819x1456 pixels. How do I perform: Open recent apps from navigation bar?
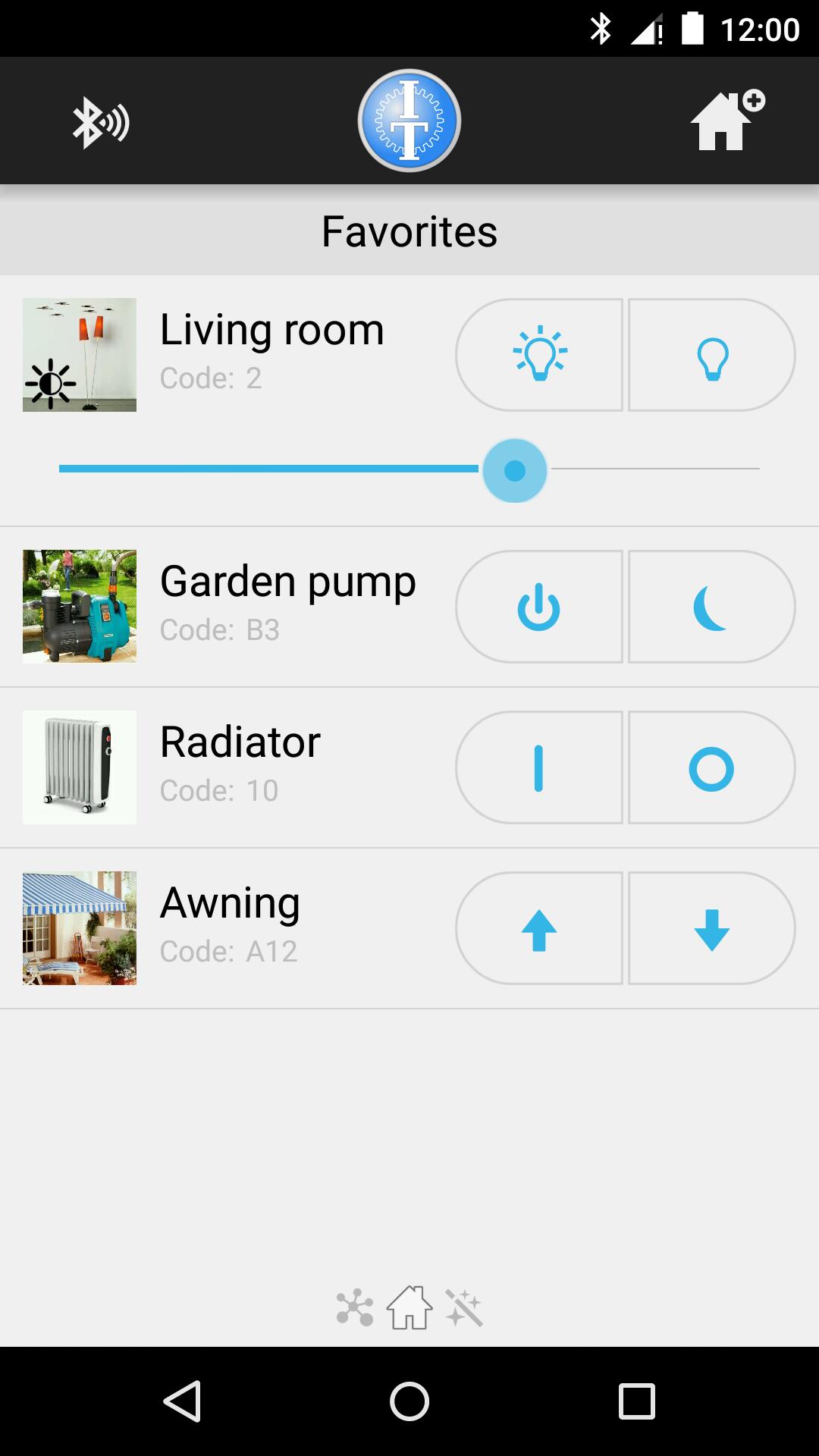pos(636,1401)
